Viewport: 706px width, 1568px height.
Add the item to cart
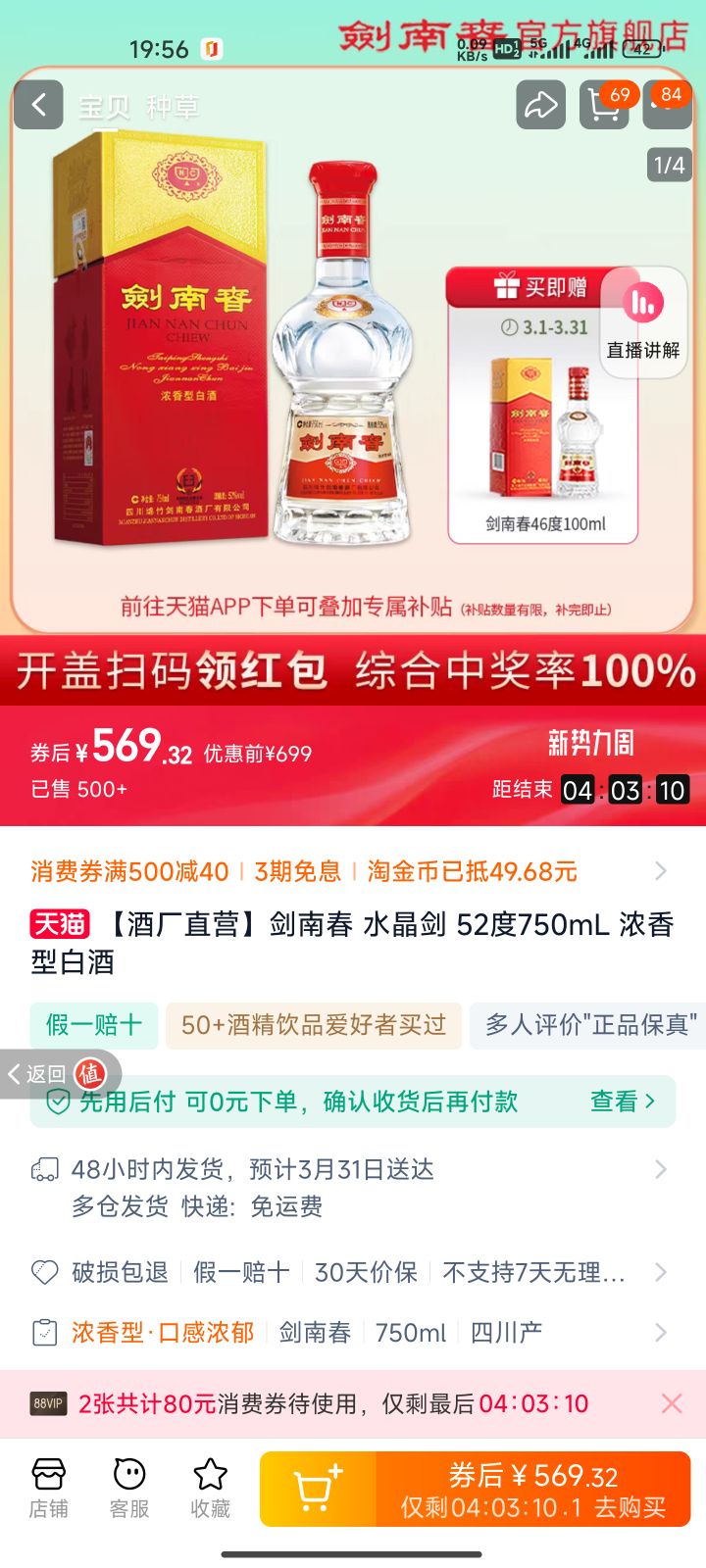pyautogui.click(x=318, y=1490)
